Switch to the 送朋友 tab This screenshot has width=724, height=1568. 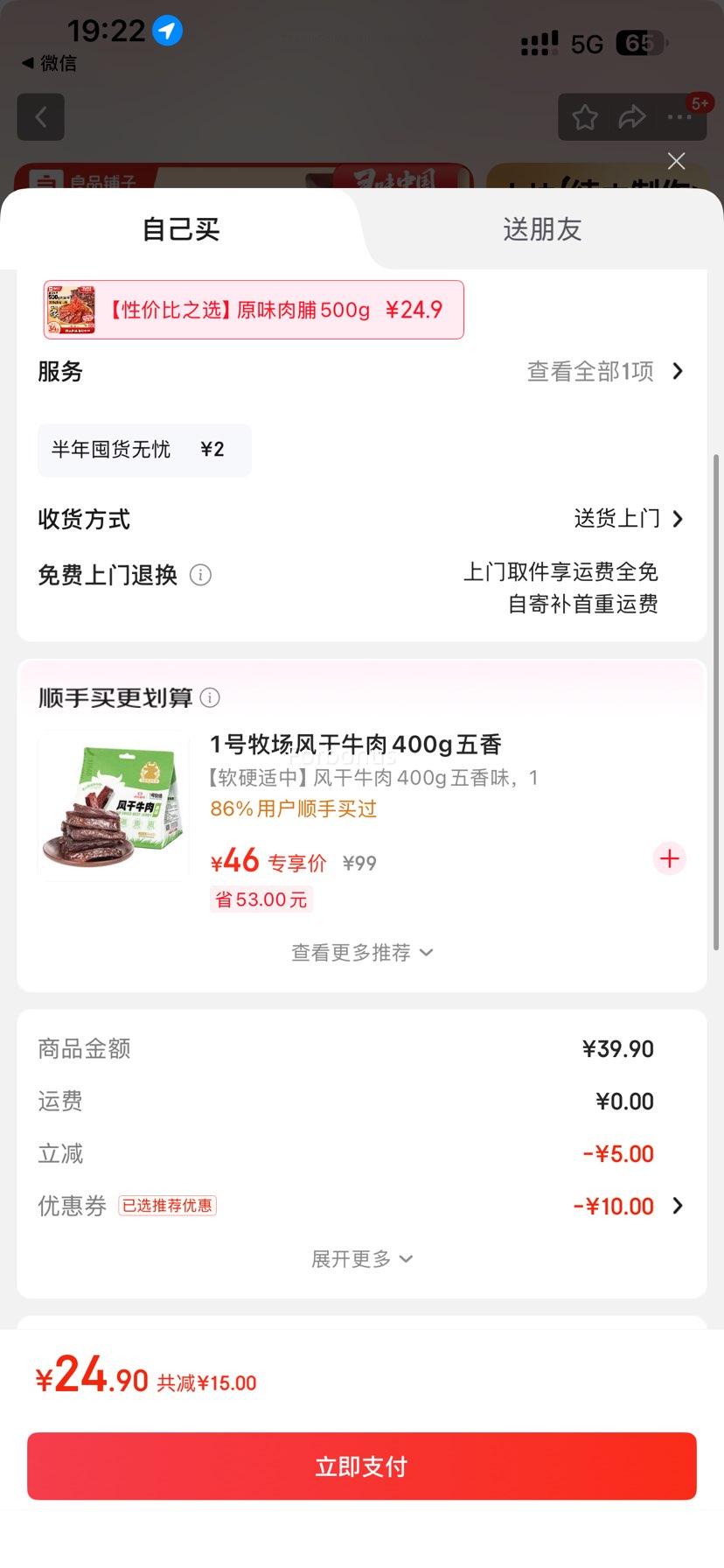point(542,229)
